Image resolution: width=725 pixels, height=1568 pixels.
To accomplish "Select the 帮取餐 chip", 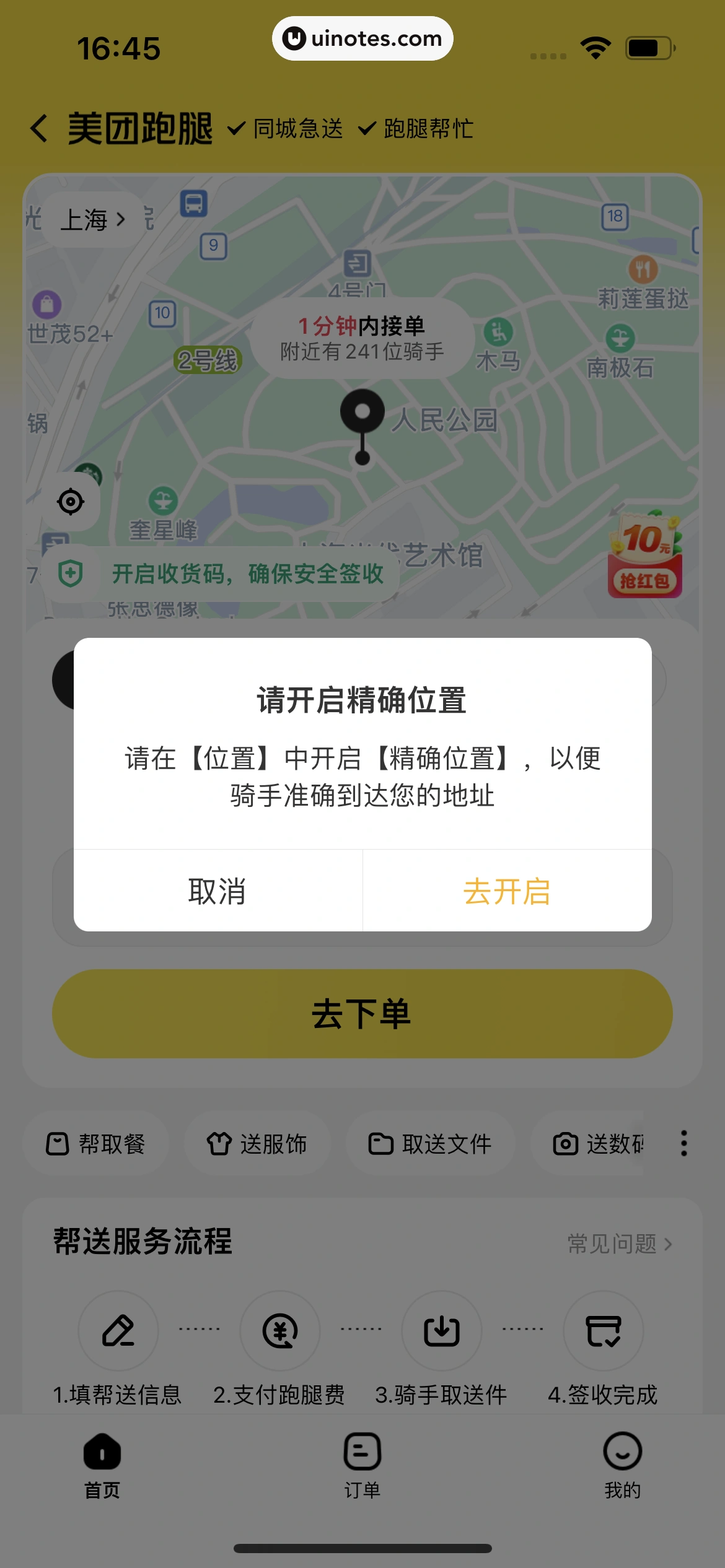I will coord(96,1144).
